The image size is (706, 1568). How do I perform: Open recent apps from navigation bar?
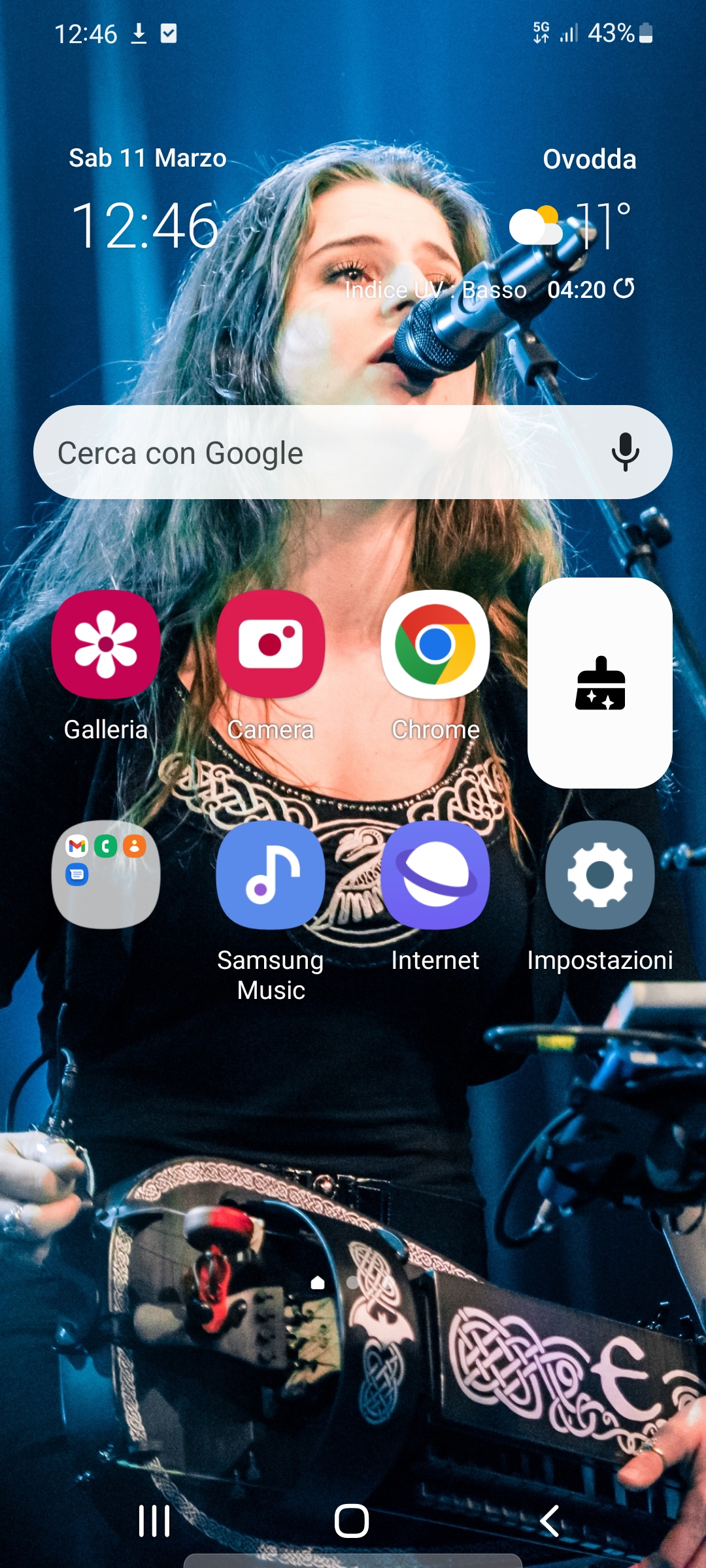click(154, 1521)
